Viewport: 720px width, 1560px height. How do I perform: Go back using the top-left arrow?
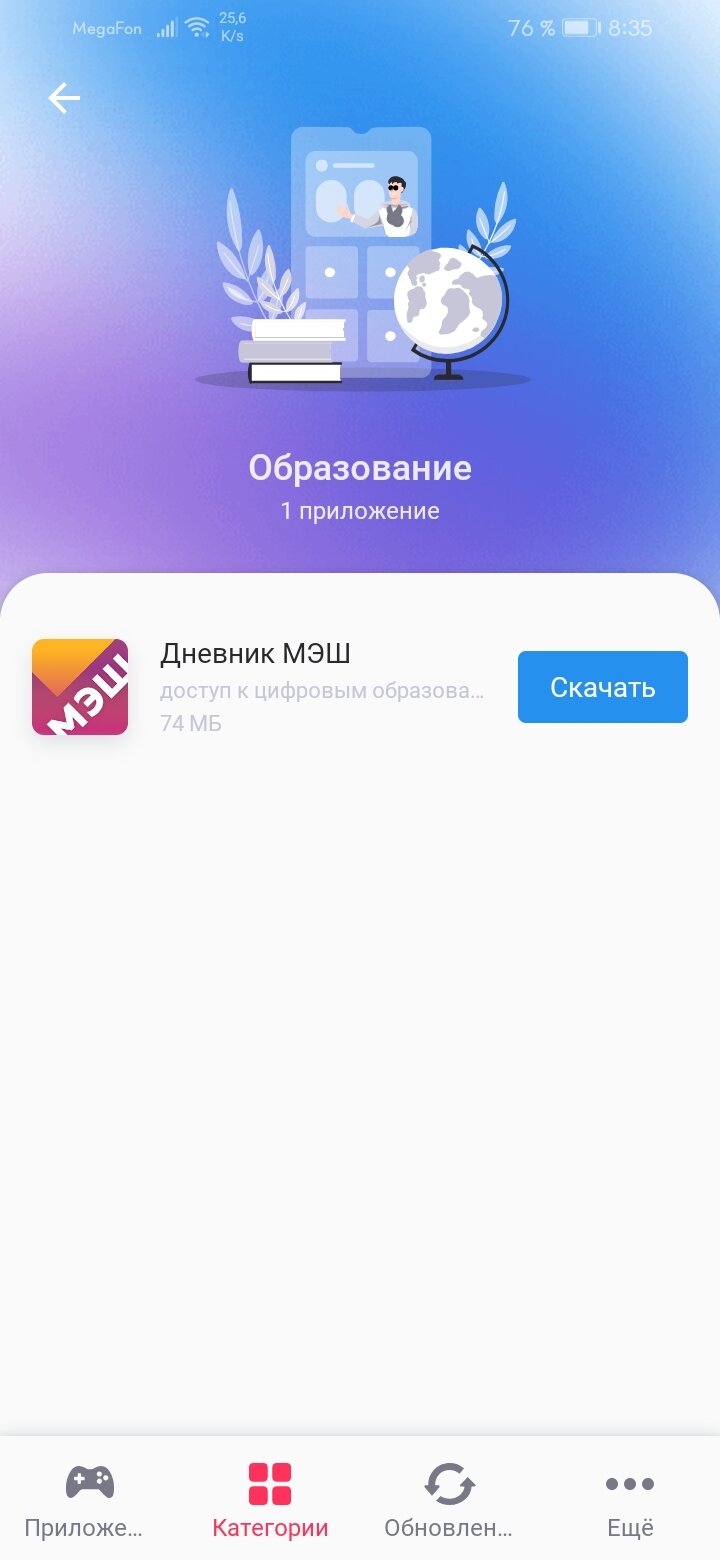pos(64,98)
